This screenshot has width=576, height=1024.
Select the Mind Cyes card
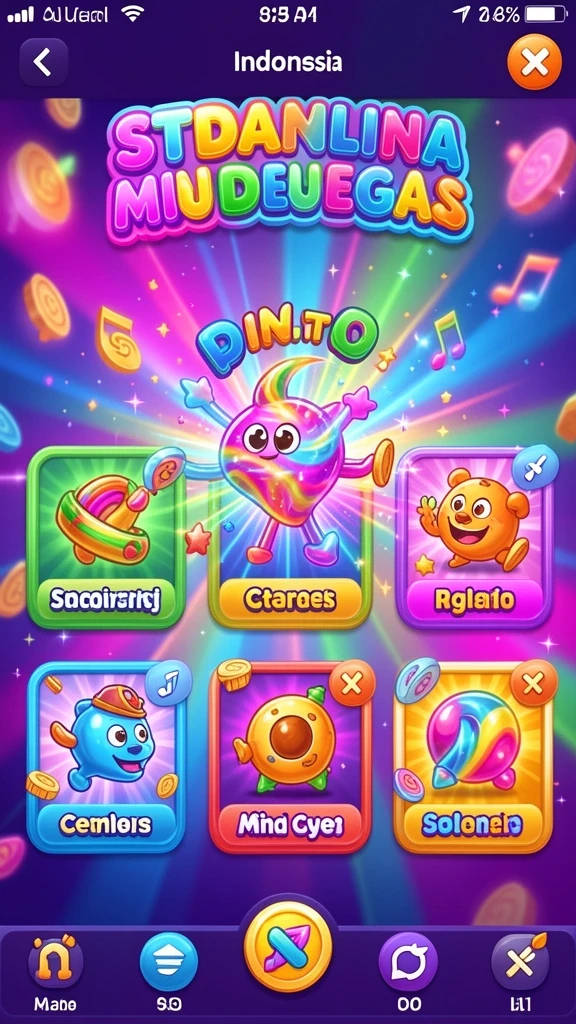(x=290, y=756)
